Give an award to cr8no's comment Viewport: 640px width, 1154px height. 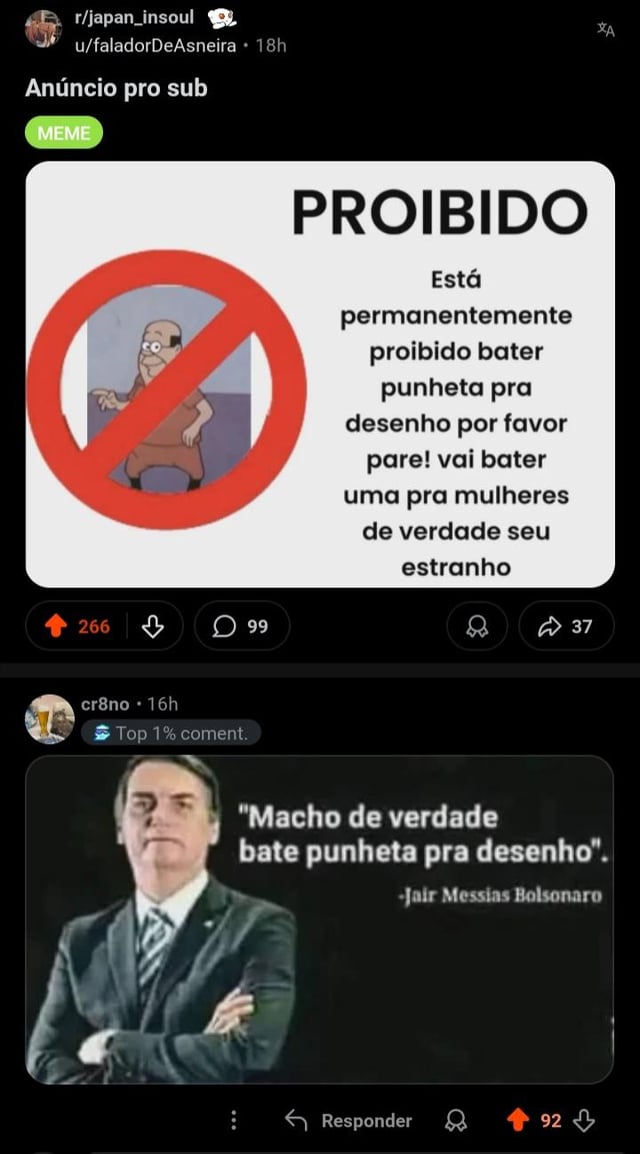[456, 1121]
